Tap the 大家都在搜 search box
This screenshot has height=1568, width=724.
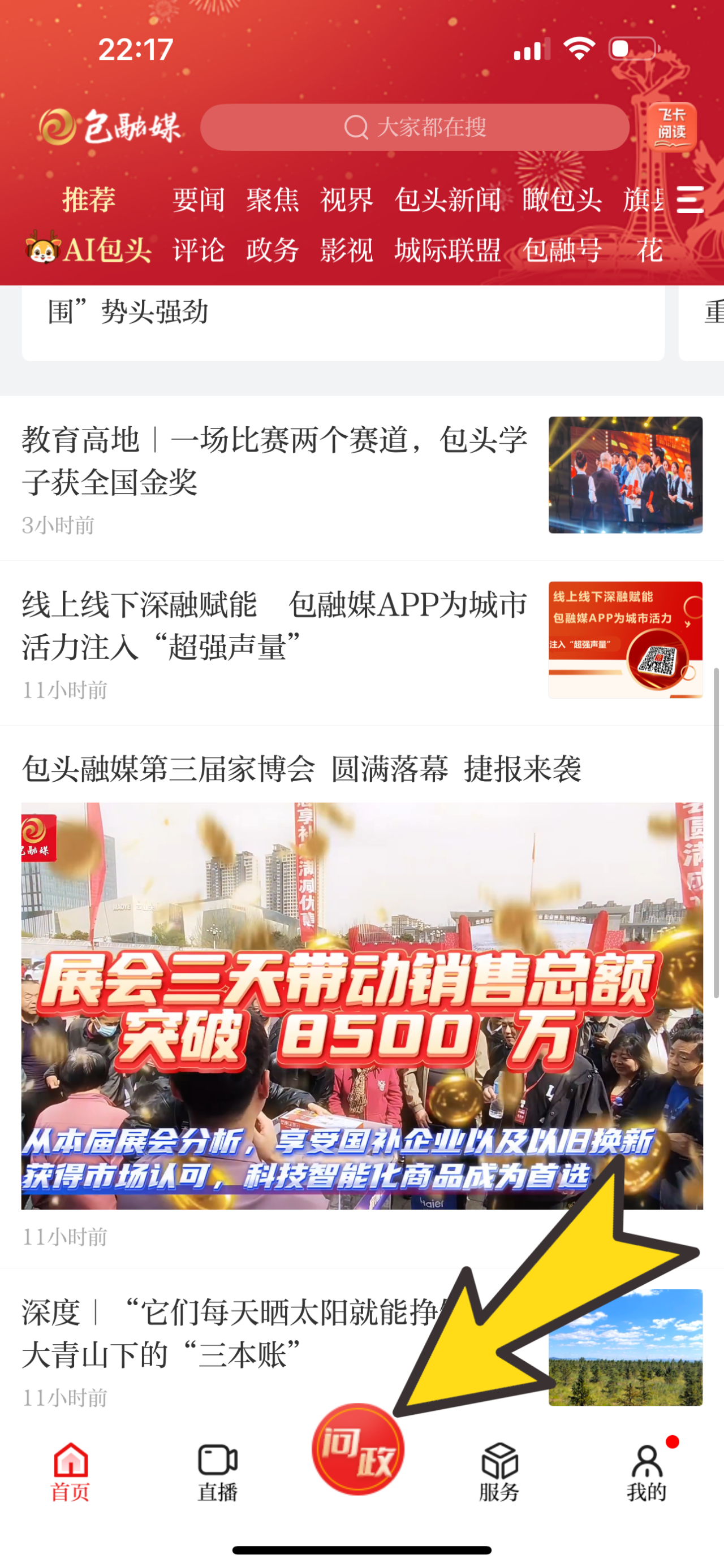click(x=414, y=127)
